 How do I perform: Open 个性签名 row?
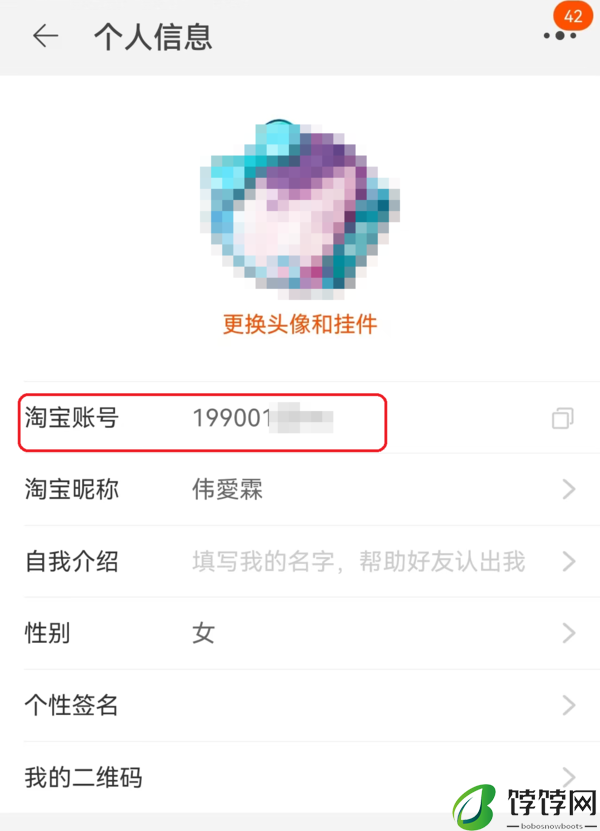click(300, 705)
